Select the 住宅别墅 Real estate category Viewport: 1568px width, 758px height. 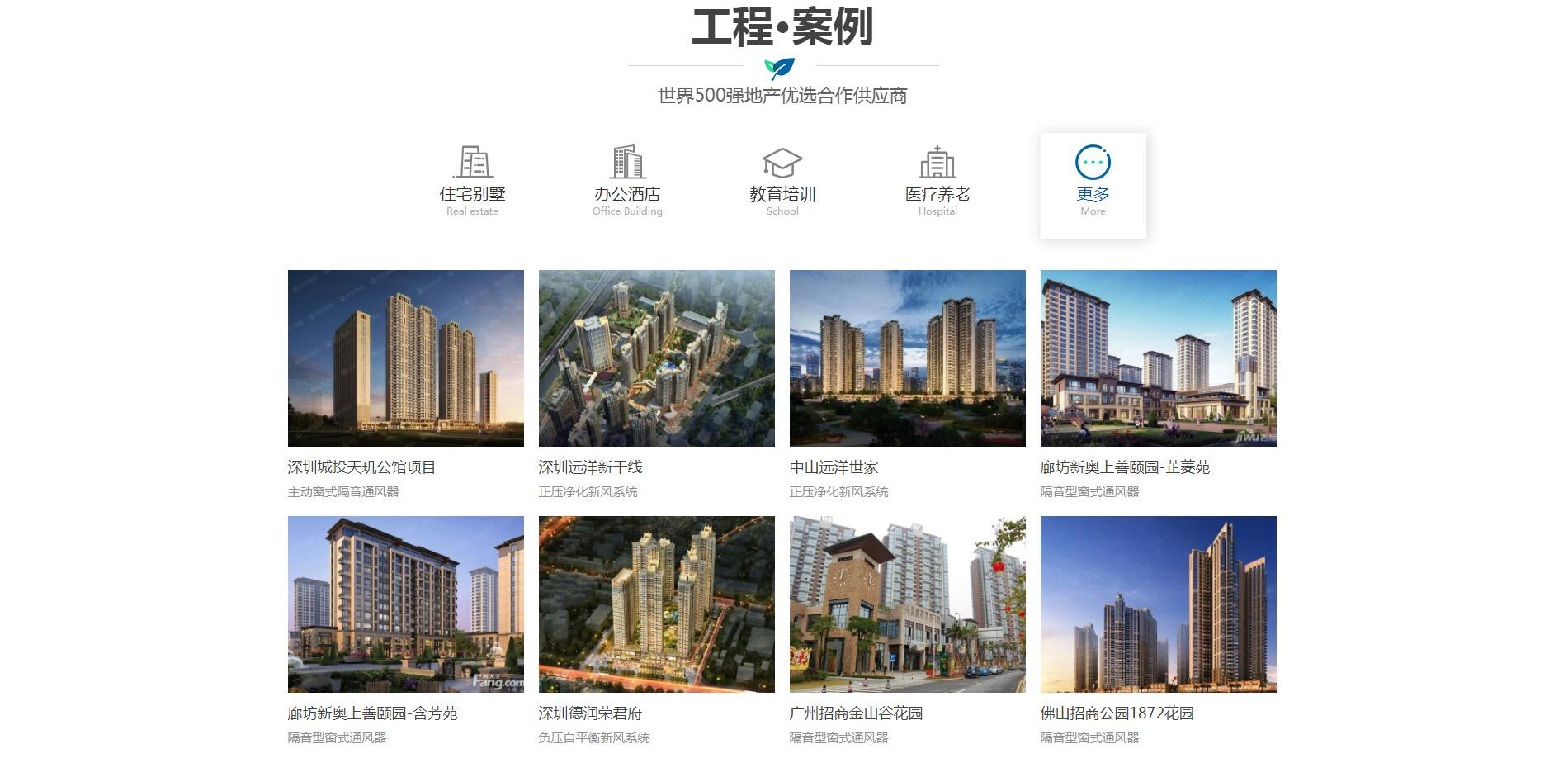[472, 183]
